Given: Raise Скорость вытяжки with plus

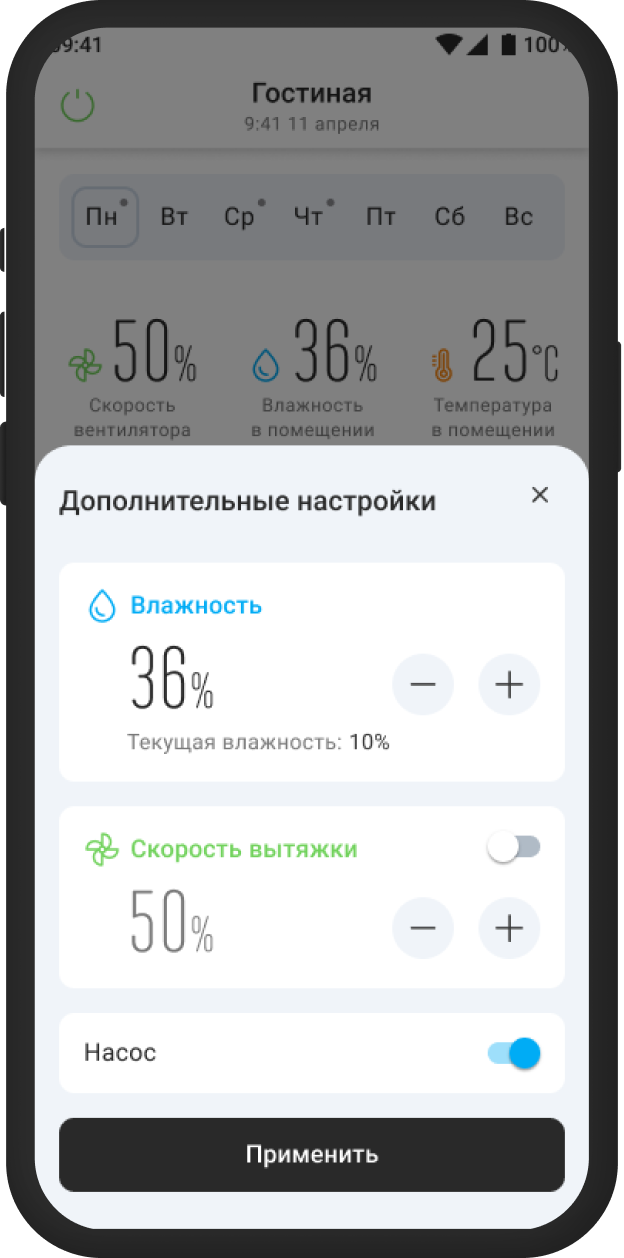Looking at the screenshot, I should (509, 928).
